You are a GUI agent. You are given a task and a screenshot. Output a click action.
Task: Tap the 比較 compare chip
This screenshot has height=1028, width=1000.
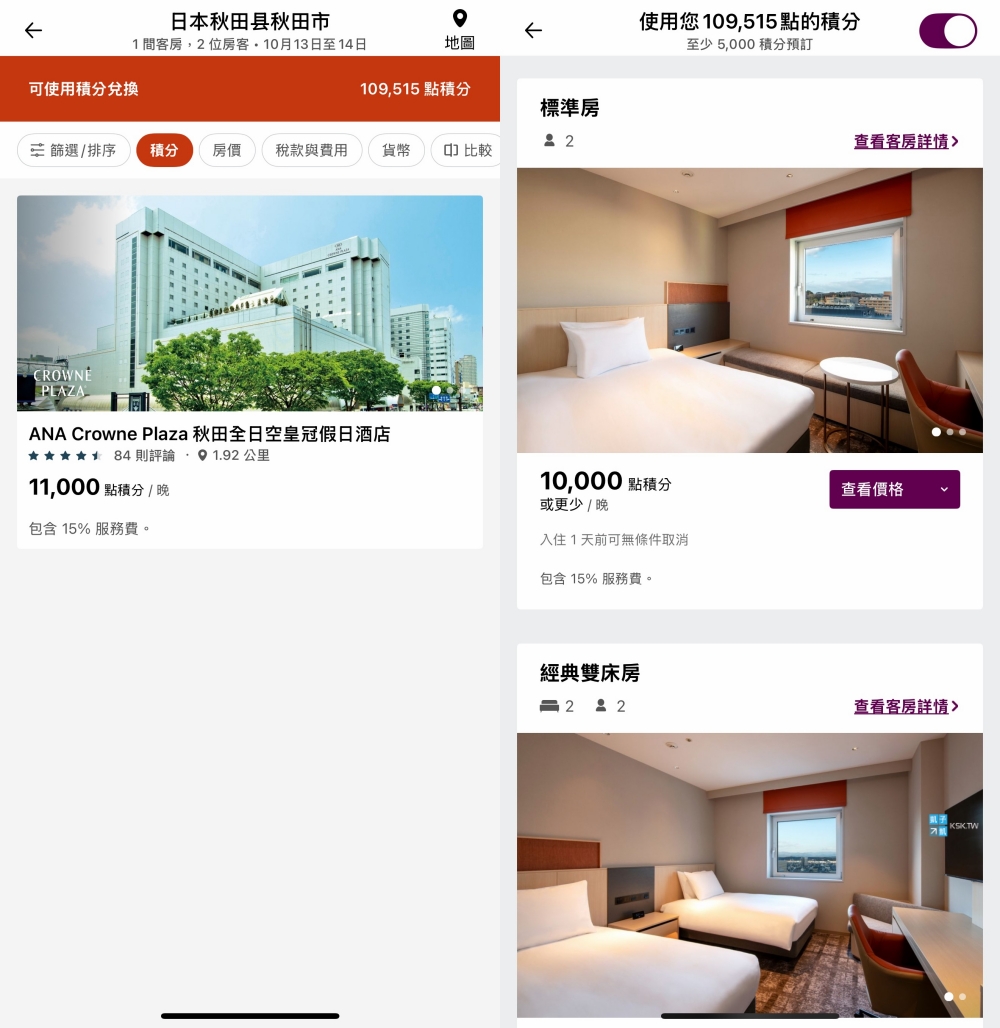tap(468, 150)
